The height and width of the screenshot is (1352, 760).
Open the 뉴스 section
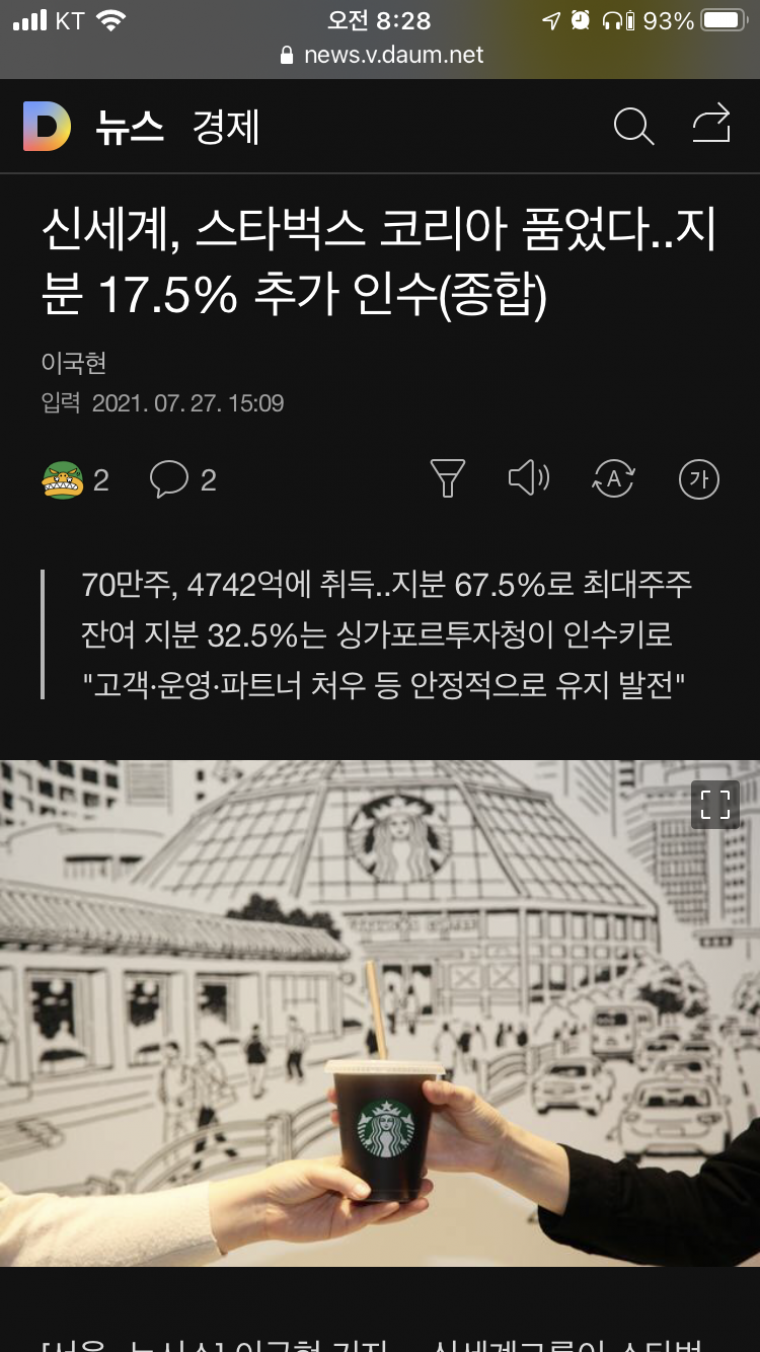pos(130,128)
